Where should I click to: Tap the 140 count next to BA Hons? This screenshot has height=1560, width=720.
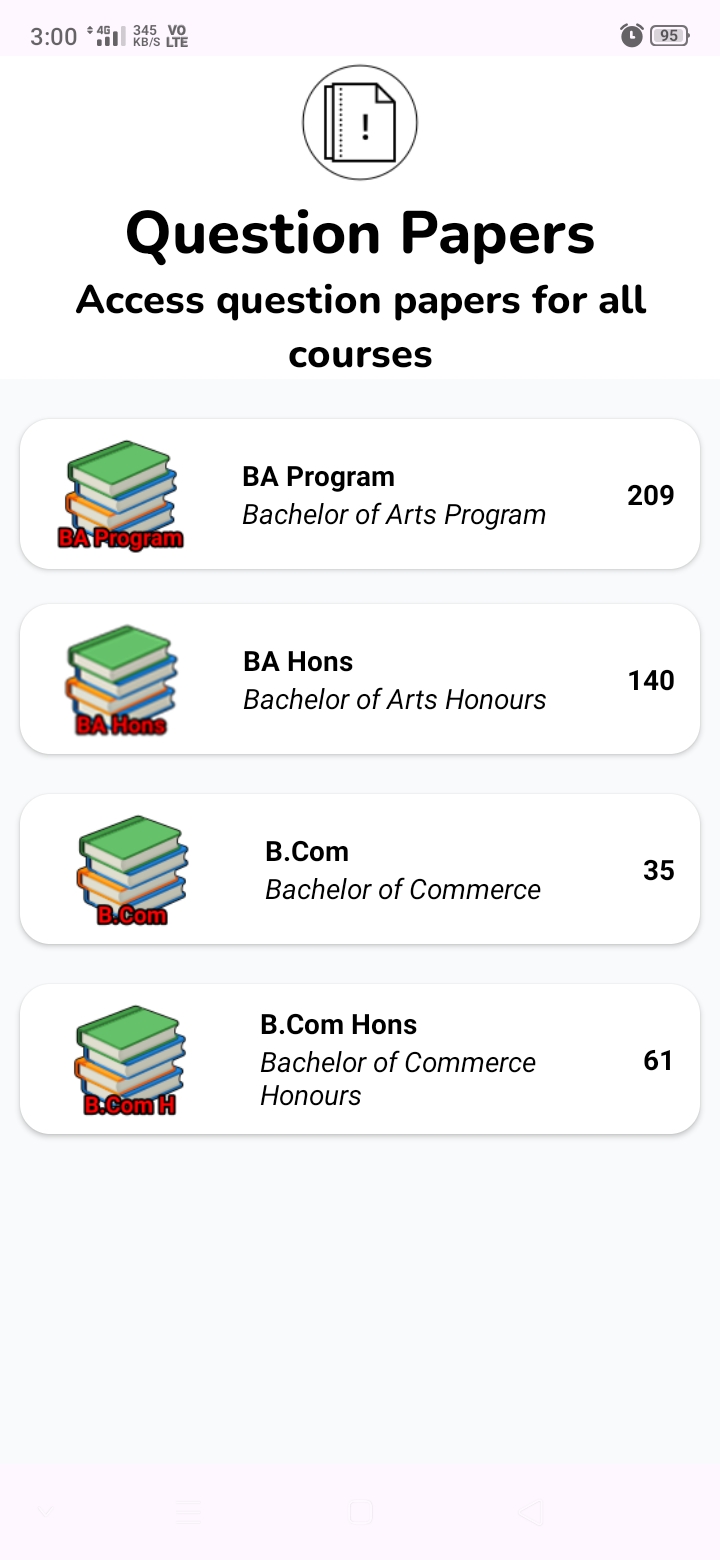click(x=651, y=680)
